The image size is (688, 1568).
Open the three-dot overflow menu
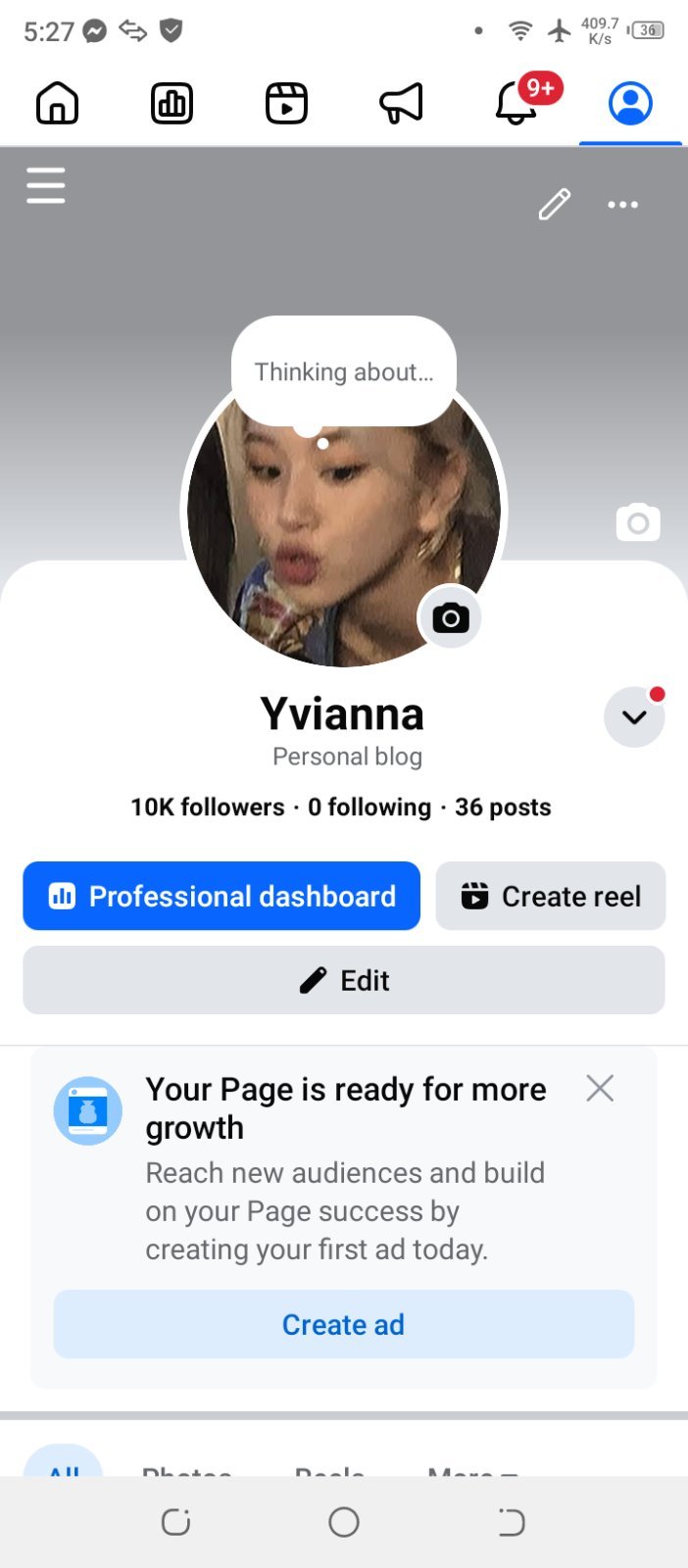623,205
